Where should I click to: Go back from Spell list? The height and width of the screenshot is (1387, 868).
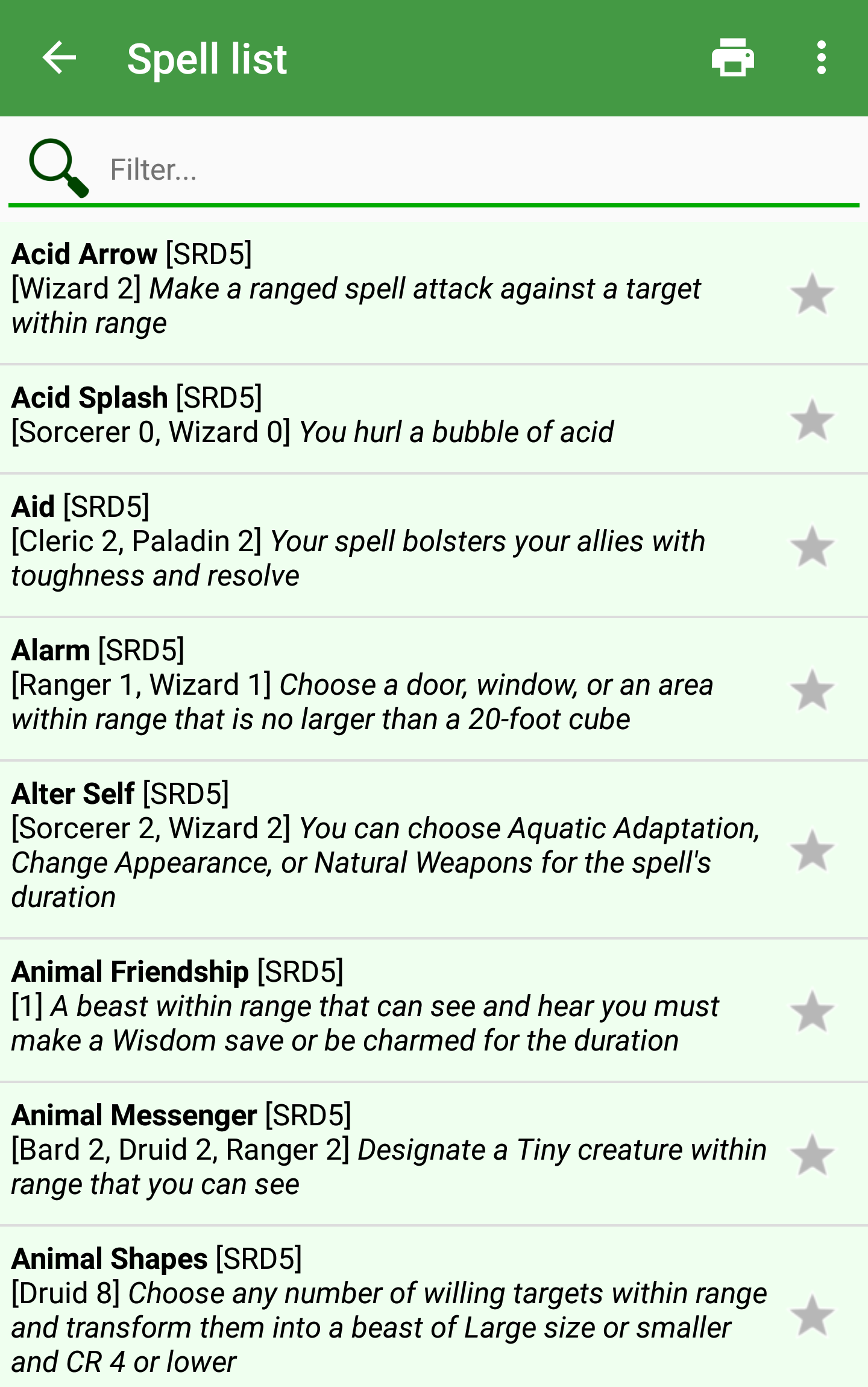point(59,58)
